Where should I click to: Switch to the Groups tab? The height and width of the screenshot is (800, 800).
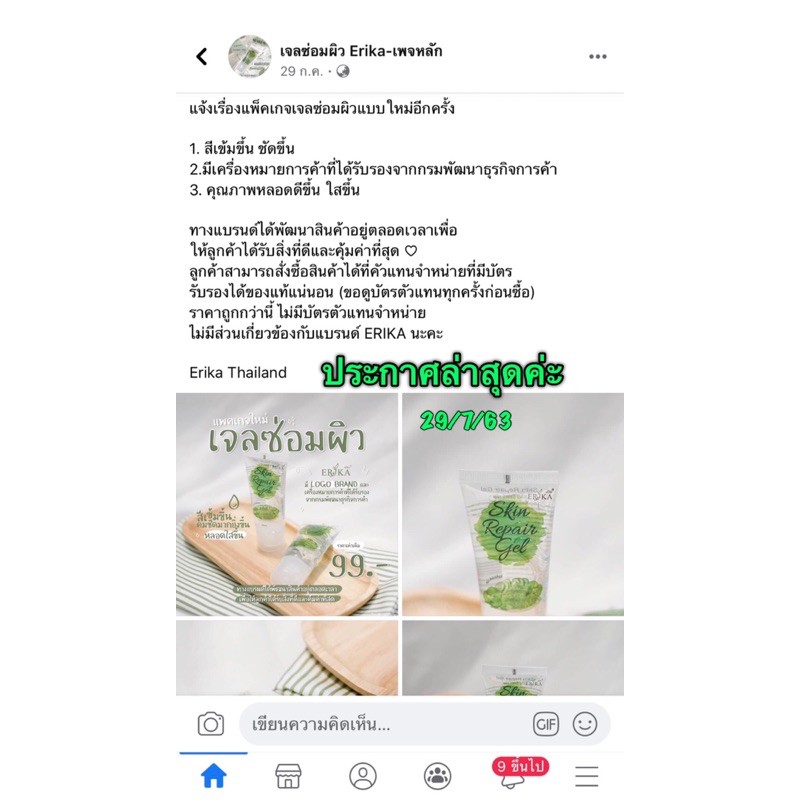click(437, 776)
